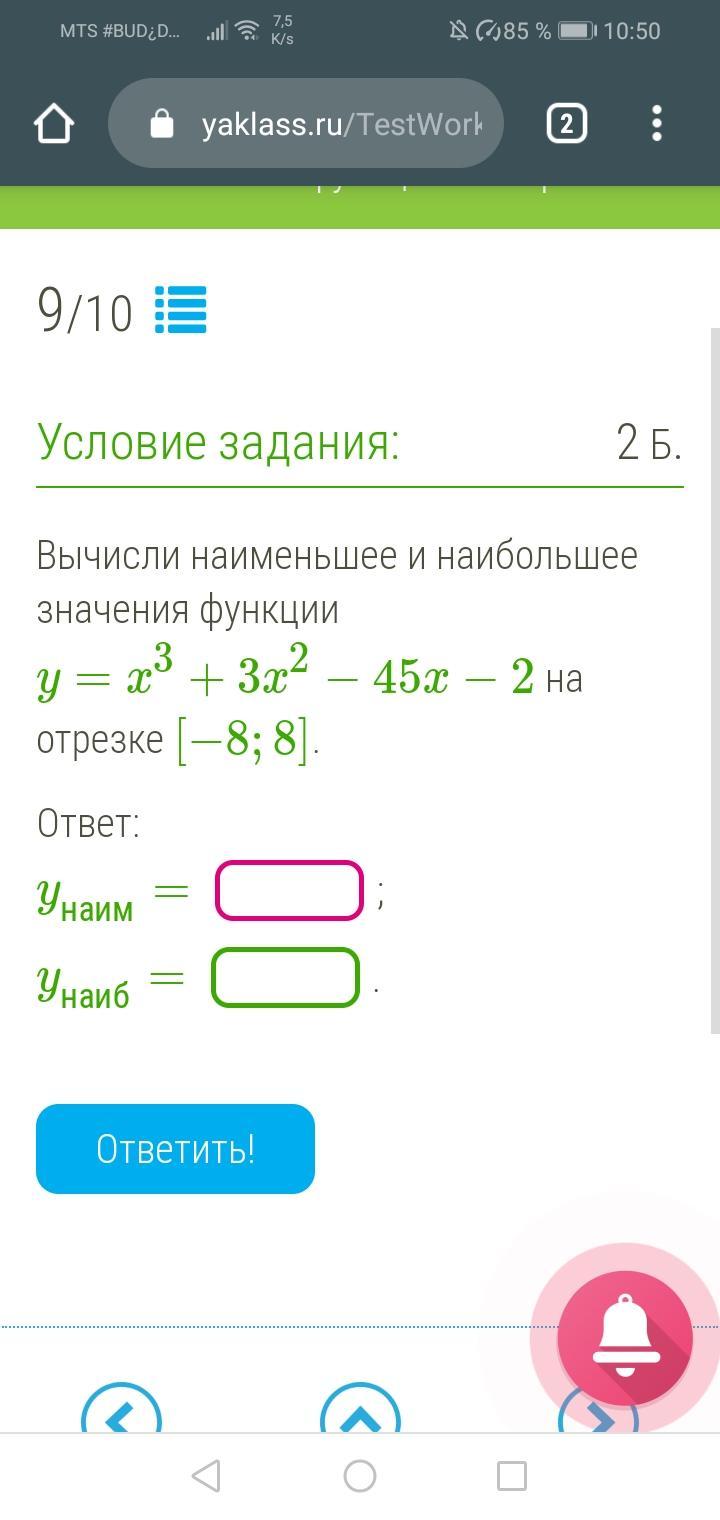Tap the system back button
This screenshot has width=720, height=1520.
[x=206, y=1476]
